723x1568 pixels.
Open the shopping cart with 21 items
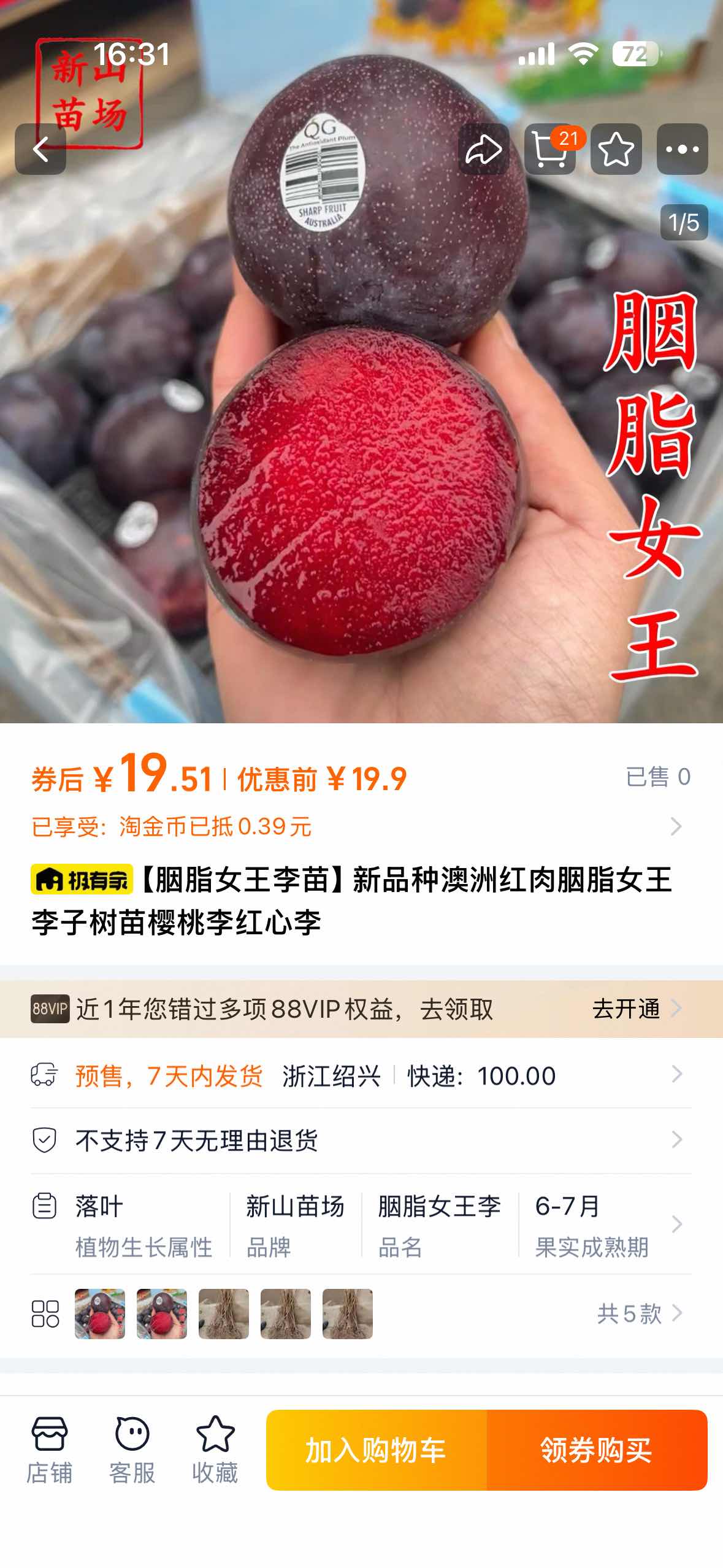tap(550, 149)
